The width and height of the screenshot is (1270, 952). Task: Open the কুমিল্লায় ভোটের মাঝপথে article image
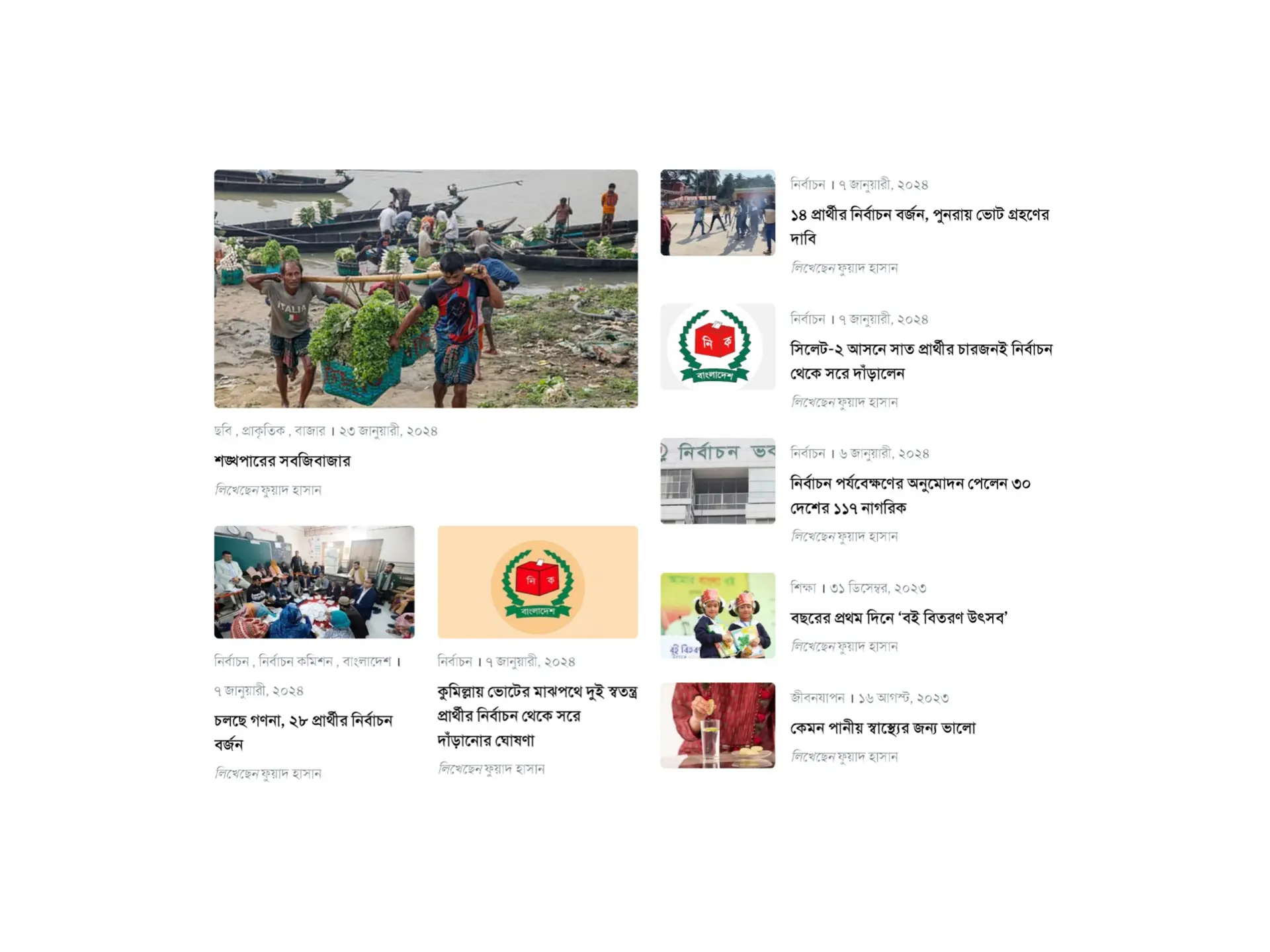(x=537, y=582)
